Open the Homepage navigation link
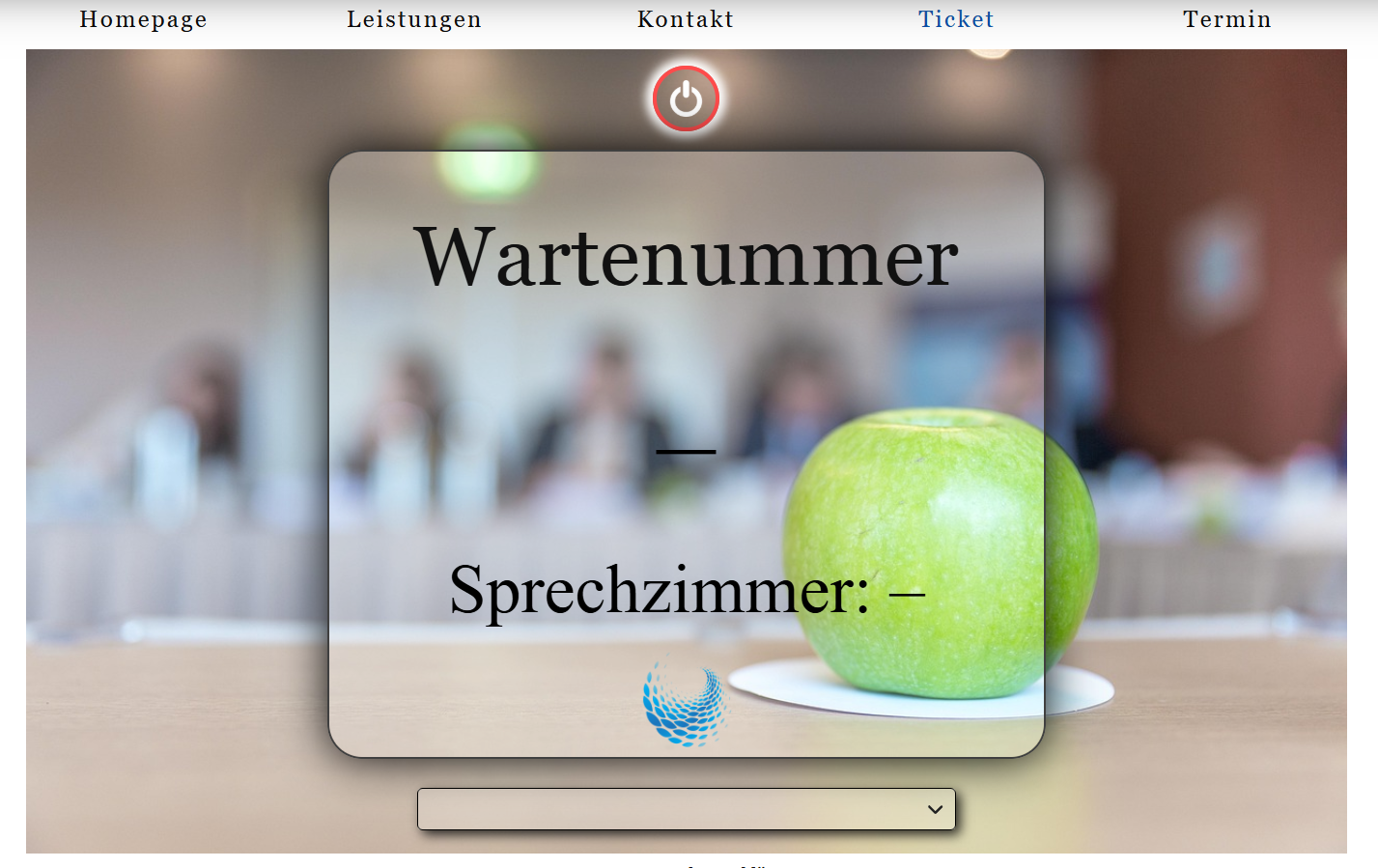 coord(143,19)
